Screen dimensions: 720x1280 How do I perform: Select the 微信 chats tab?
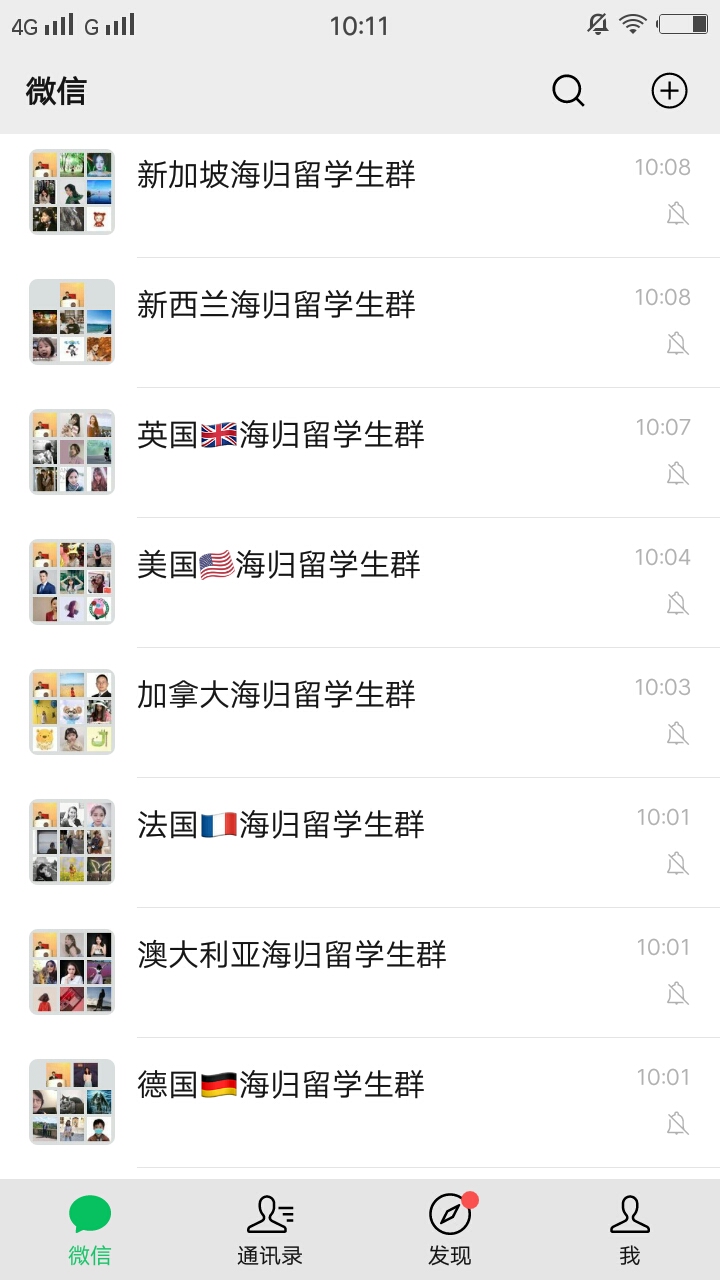tap(90, 1230)
